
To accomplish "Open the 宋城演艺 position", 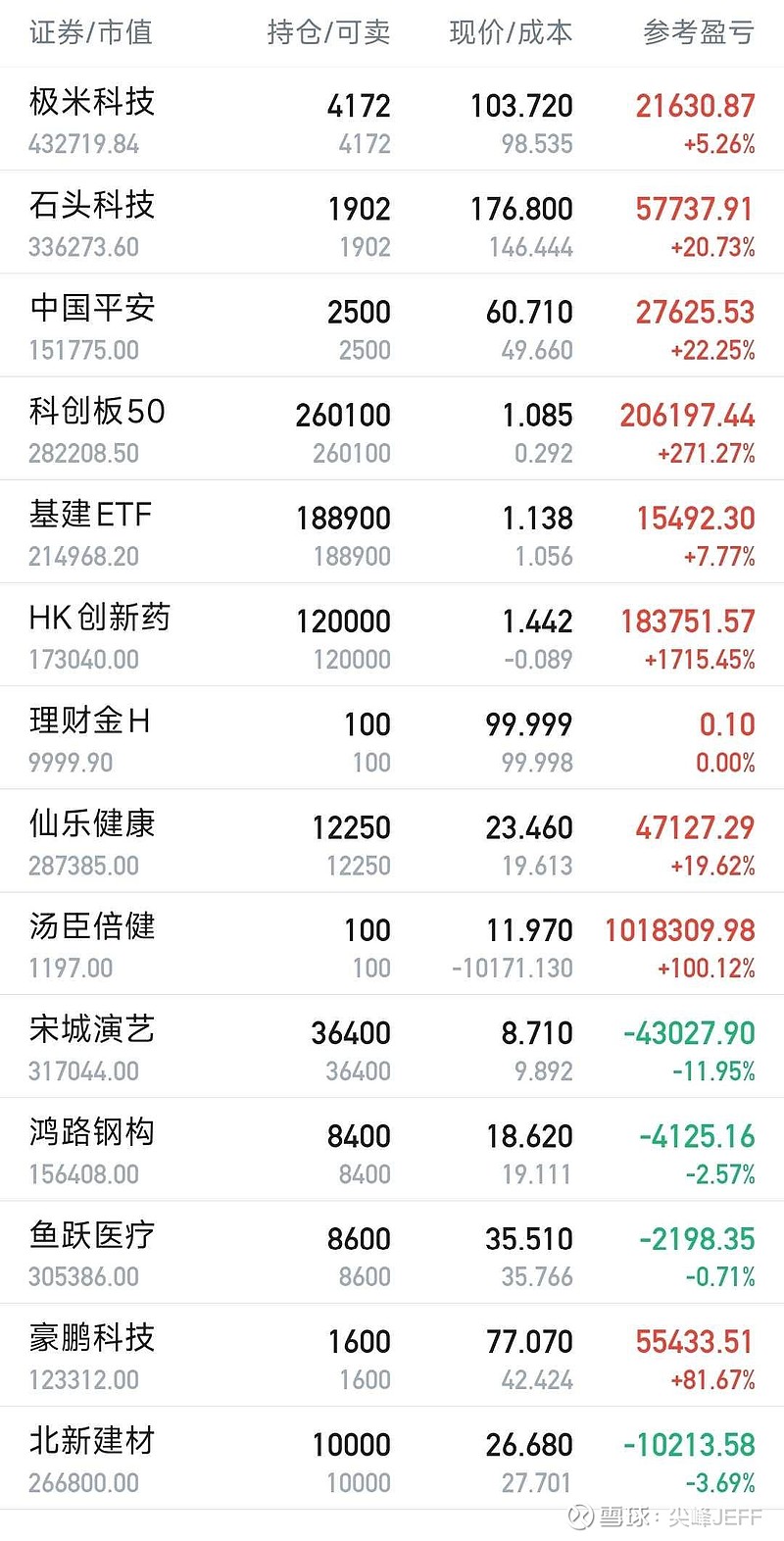I will tap(392, 1046).
